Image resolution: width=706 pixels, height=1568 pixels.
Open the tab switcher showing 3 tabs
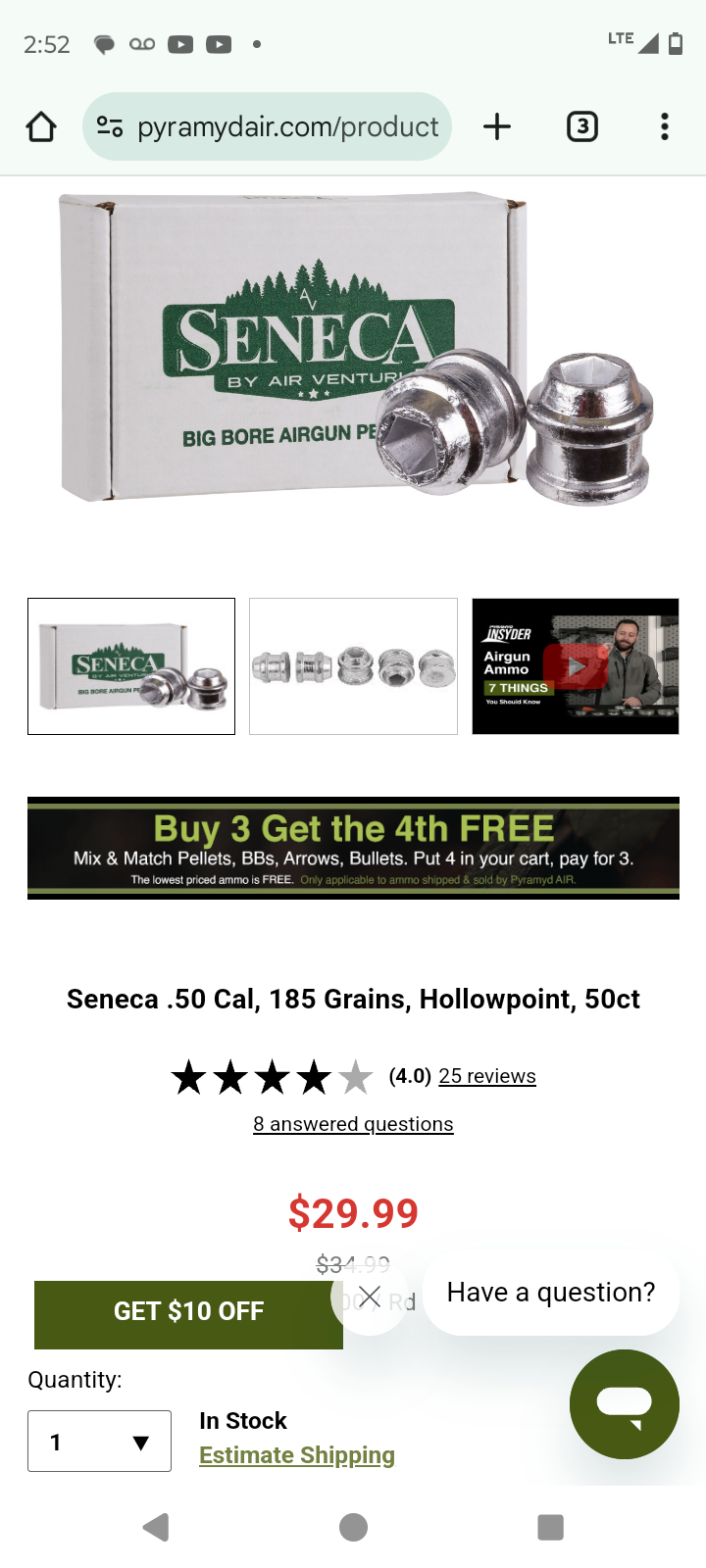click(x=582, y=126)
